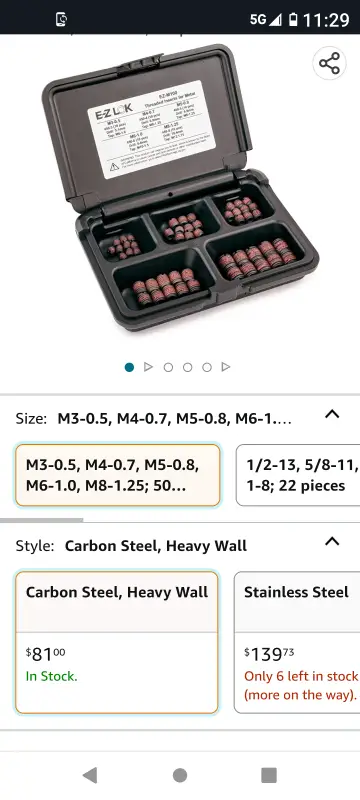360x800 pixels.
Task: Jump to the third image dot
Action: coord(168,367)
